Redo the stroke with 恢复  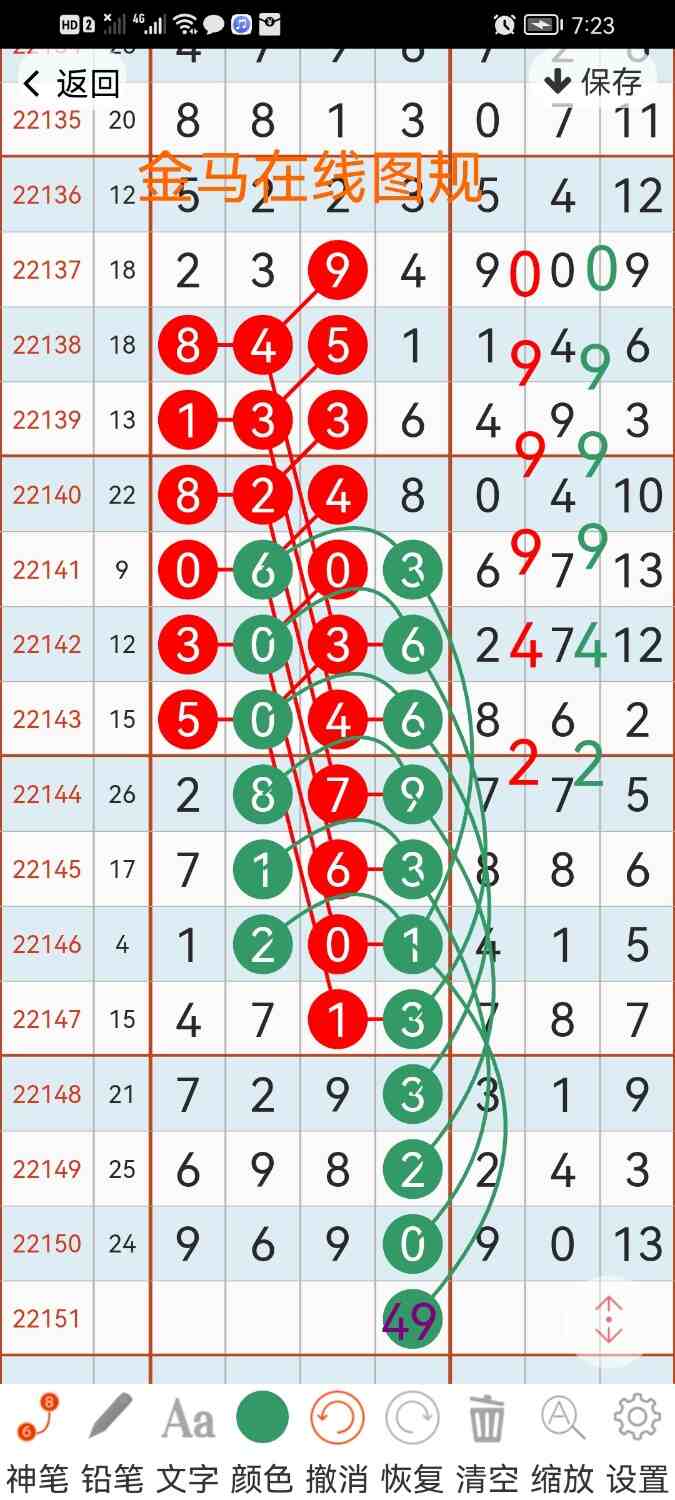[x=412, y=1440]
